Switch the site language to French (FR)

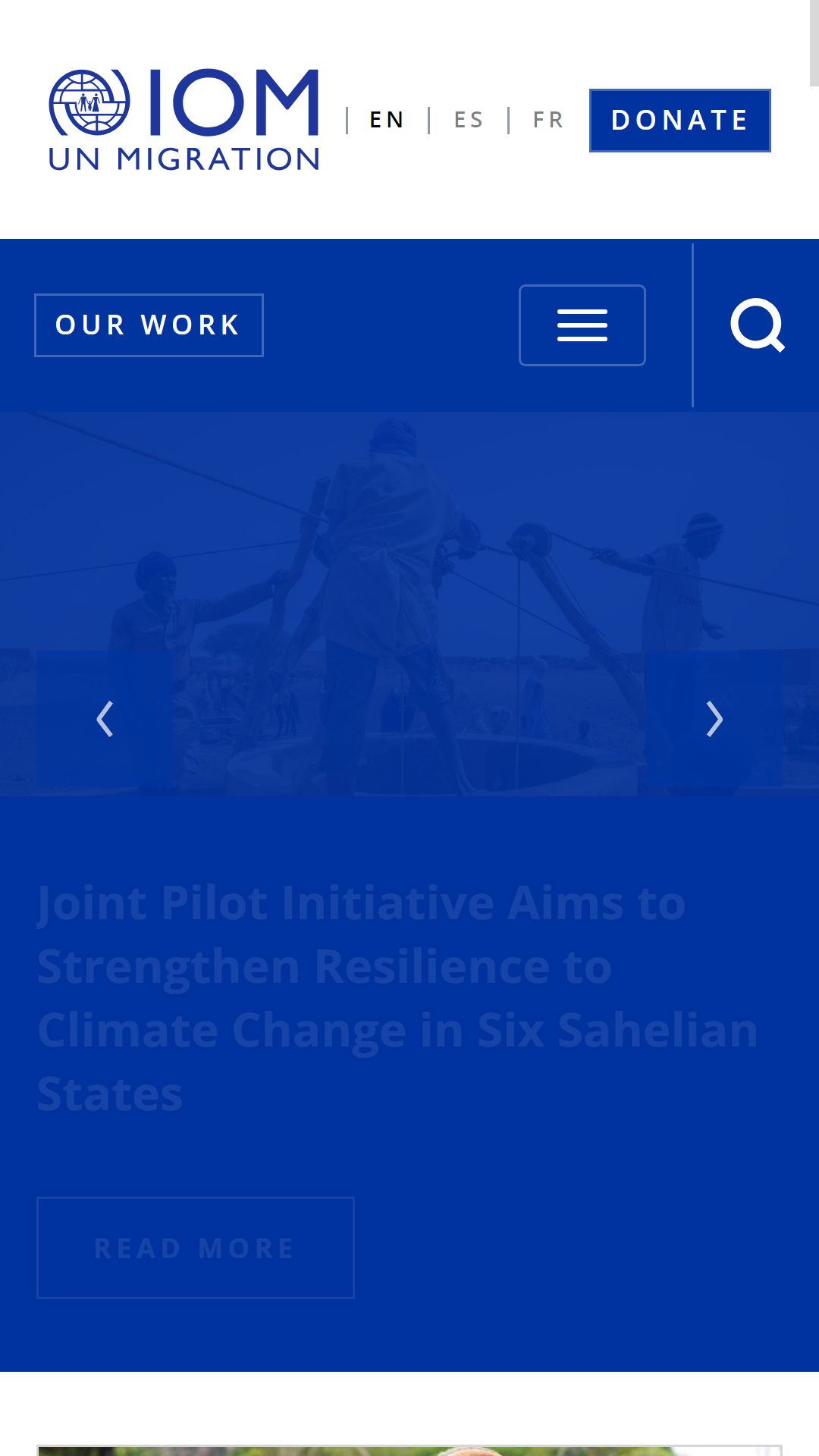(548, 120)
